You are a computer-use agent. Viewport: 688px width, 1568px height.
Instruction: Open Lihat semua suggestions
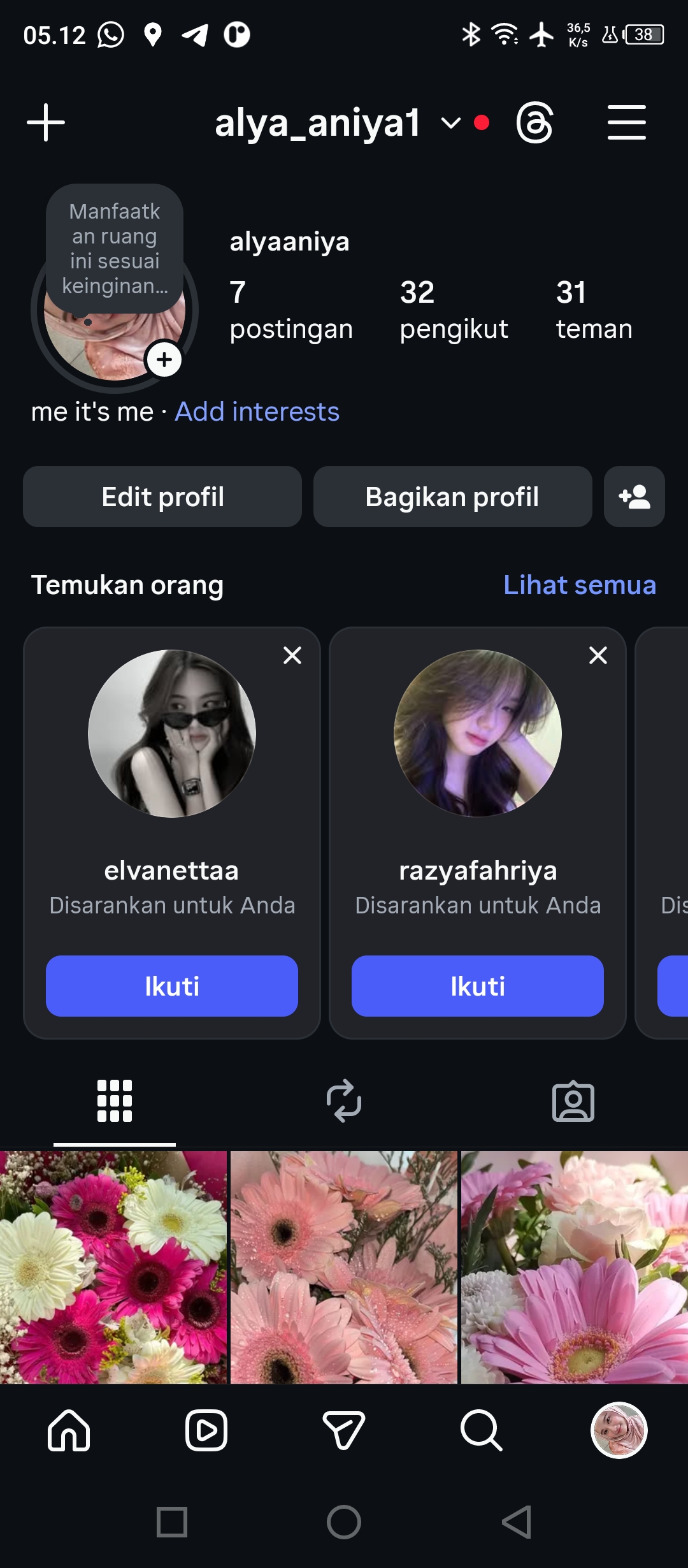click(x=579, y=584)
